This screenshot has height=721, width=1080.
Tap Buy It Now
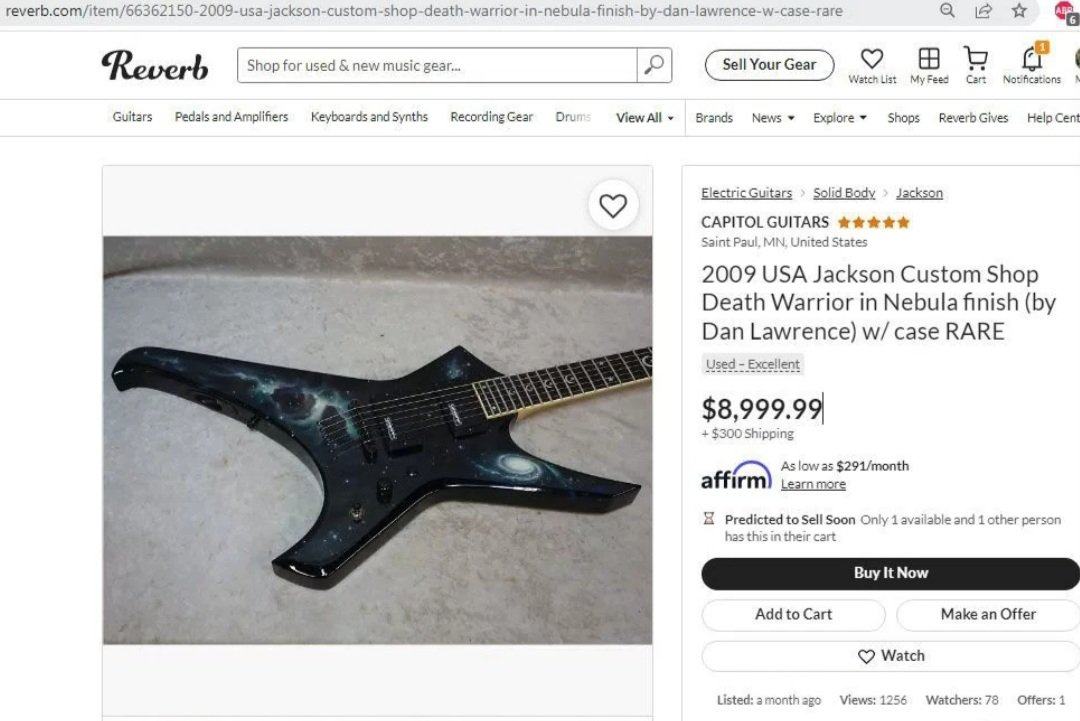tap(890, 573)
